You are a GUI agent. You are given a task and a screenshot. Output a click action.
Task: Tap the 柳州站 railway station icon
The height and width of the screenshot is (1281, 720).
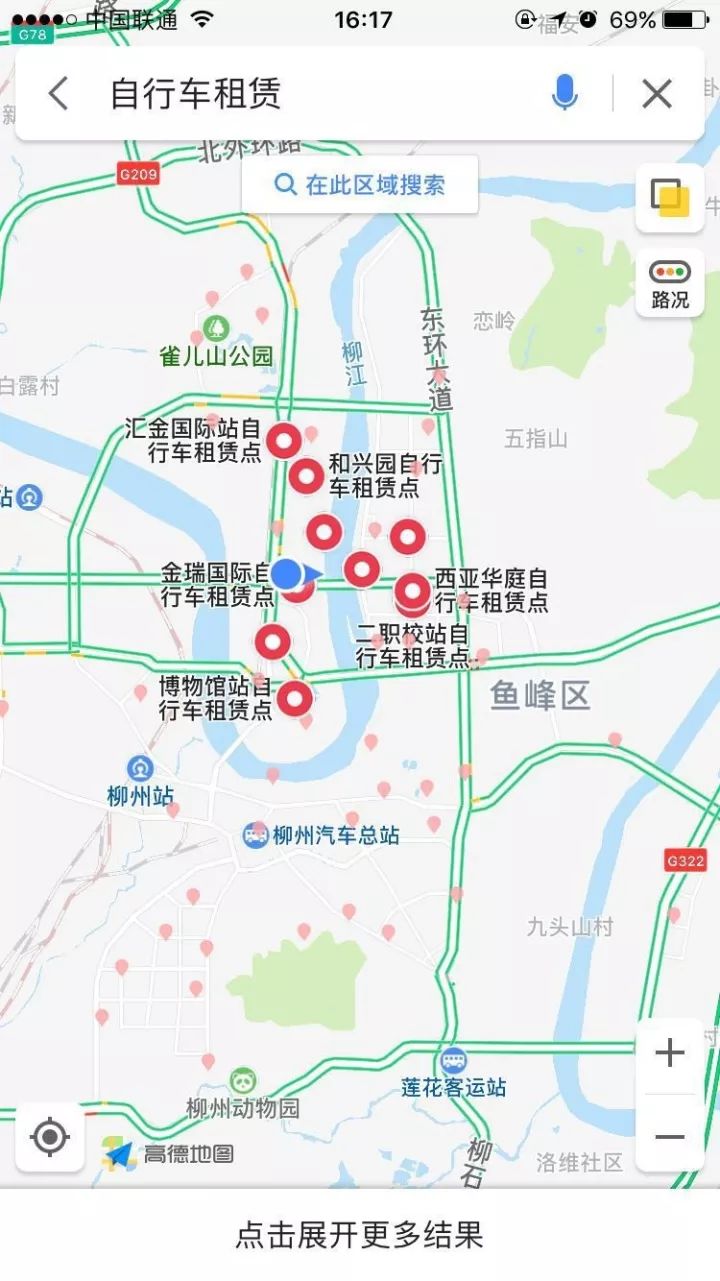[x=139, y=767]
